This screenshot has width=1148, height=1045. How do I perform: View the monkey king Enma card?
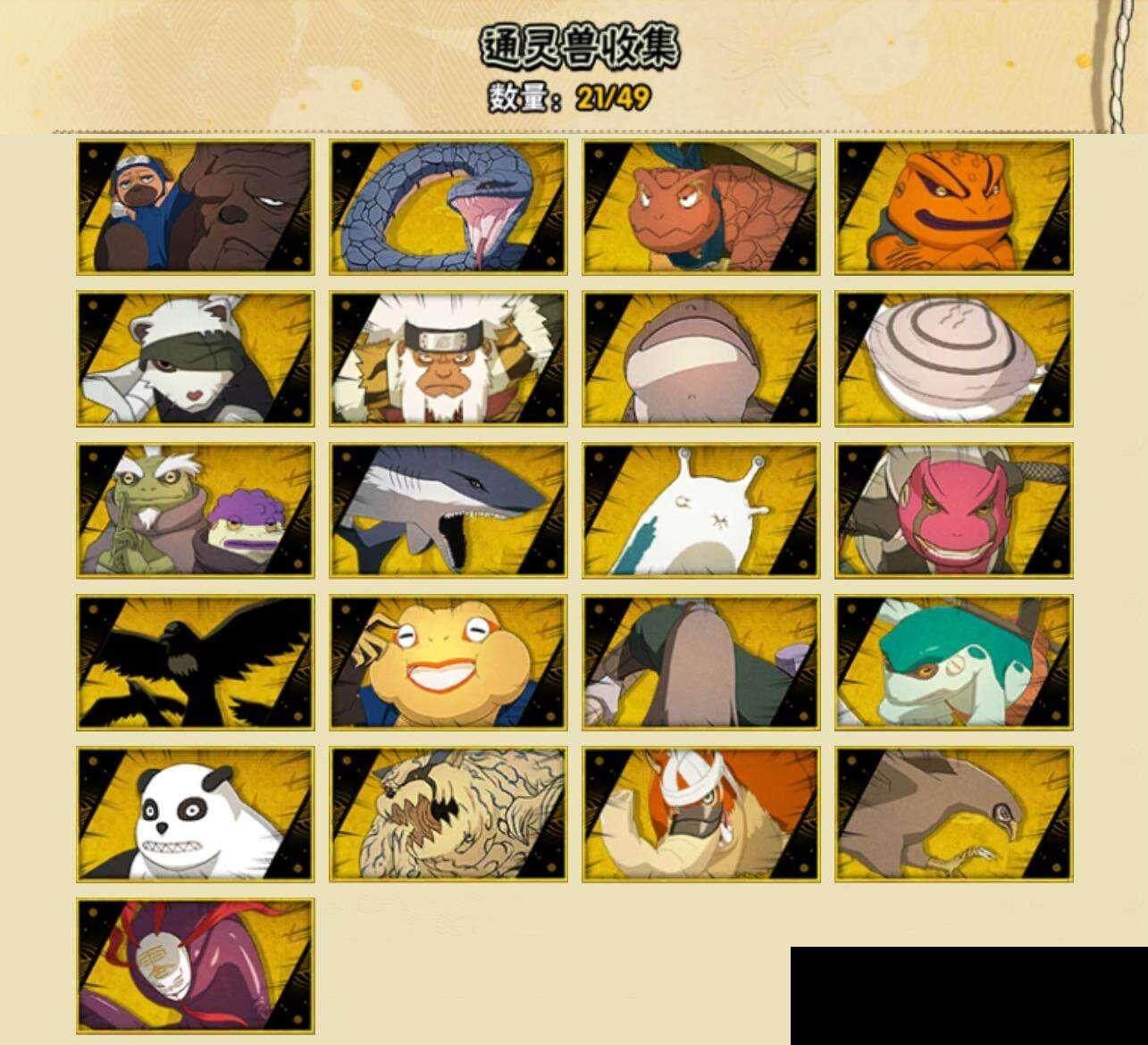(x=448, y=358)
